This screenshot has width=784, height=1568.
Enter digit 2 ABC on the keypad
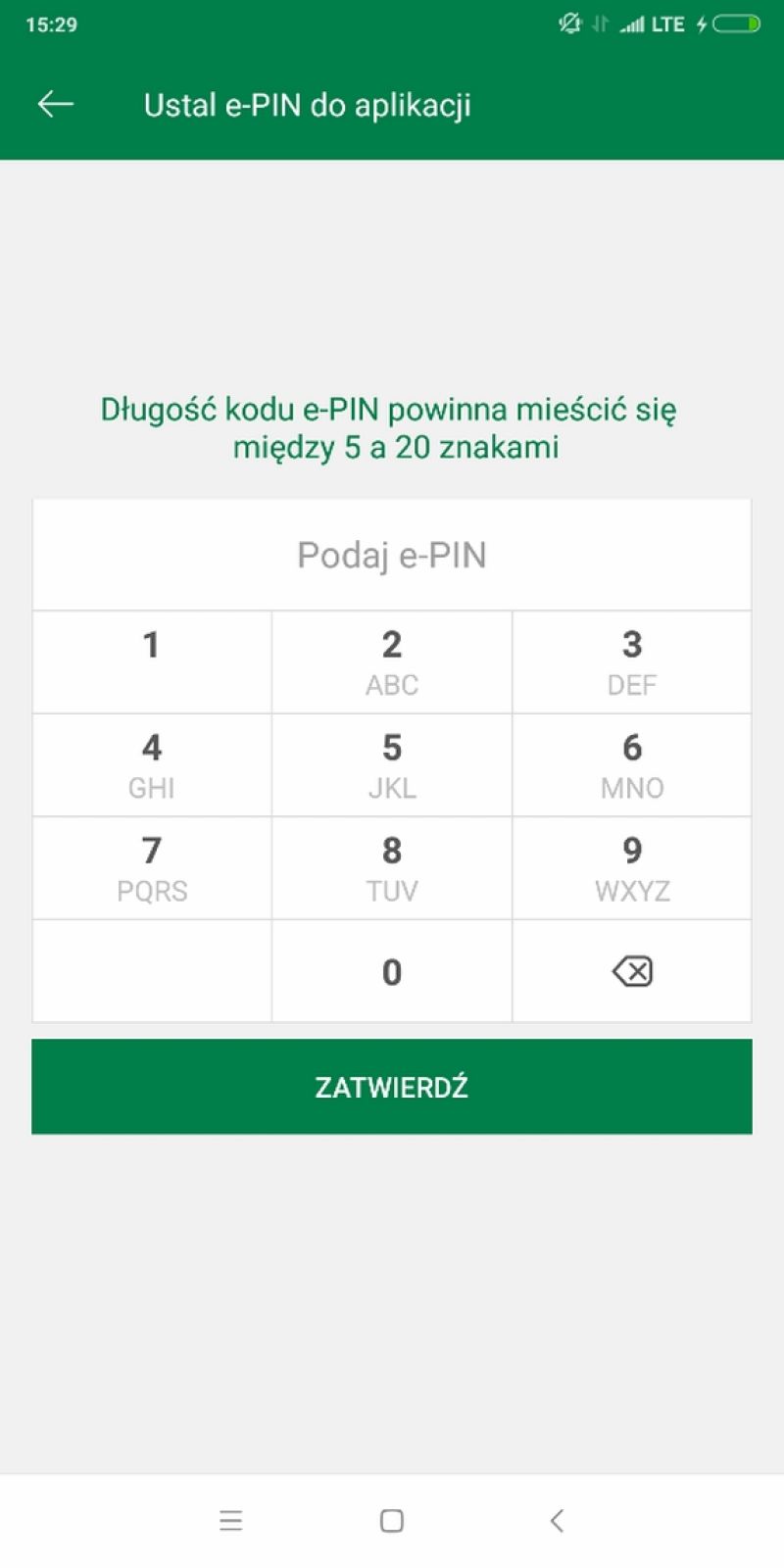coord(392,662)
